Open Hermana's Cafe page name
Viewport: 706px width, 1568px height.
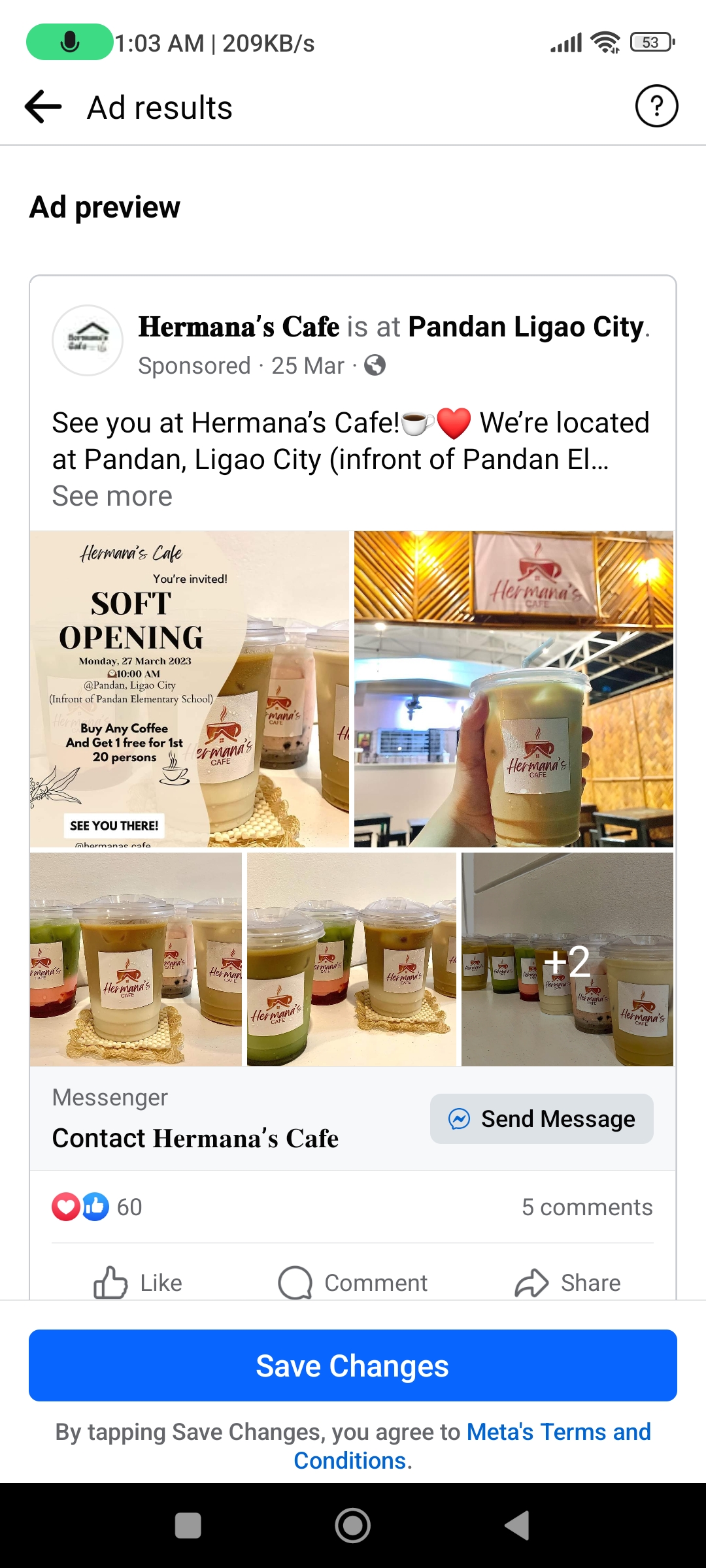239,327
